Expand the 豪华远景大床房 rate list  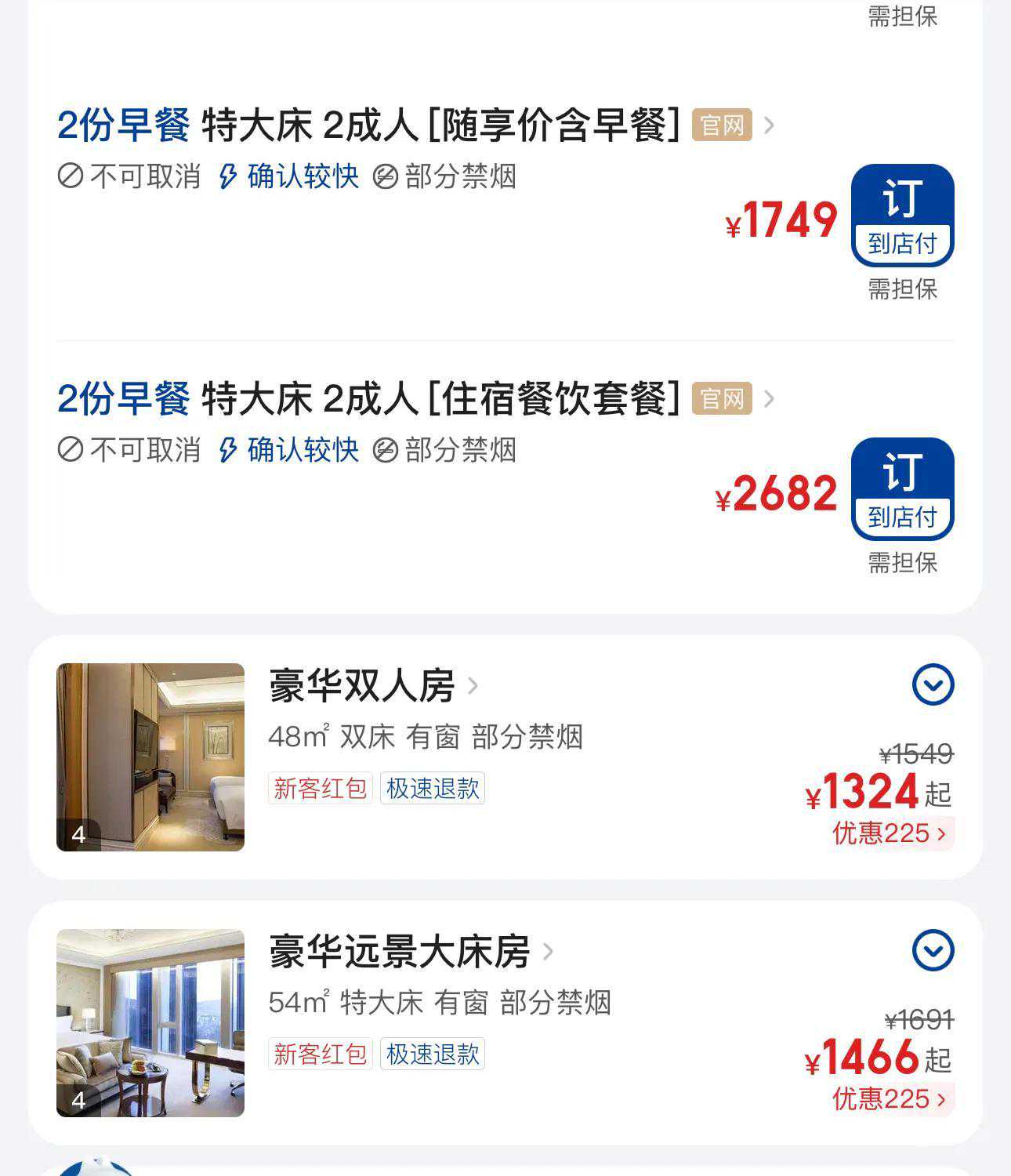[x=933, y=950]
